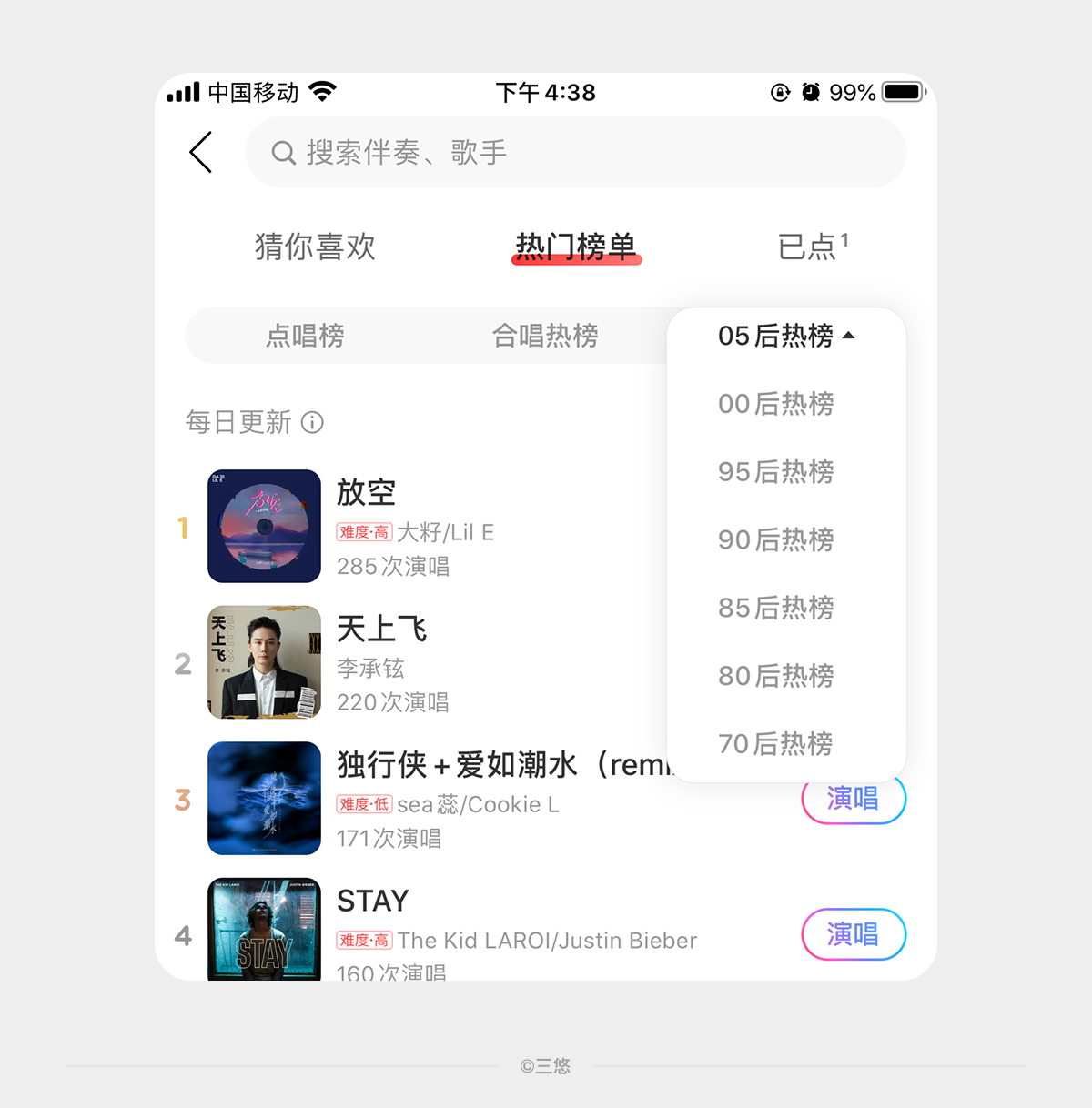Click 演唱 button next to STAY
The height and width of the screenshot is (1108, 1092).
(x=853, y=934)
